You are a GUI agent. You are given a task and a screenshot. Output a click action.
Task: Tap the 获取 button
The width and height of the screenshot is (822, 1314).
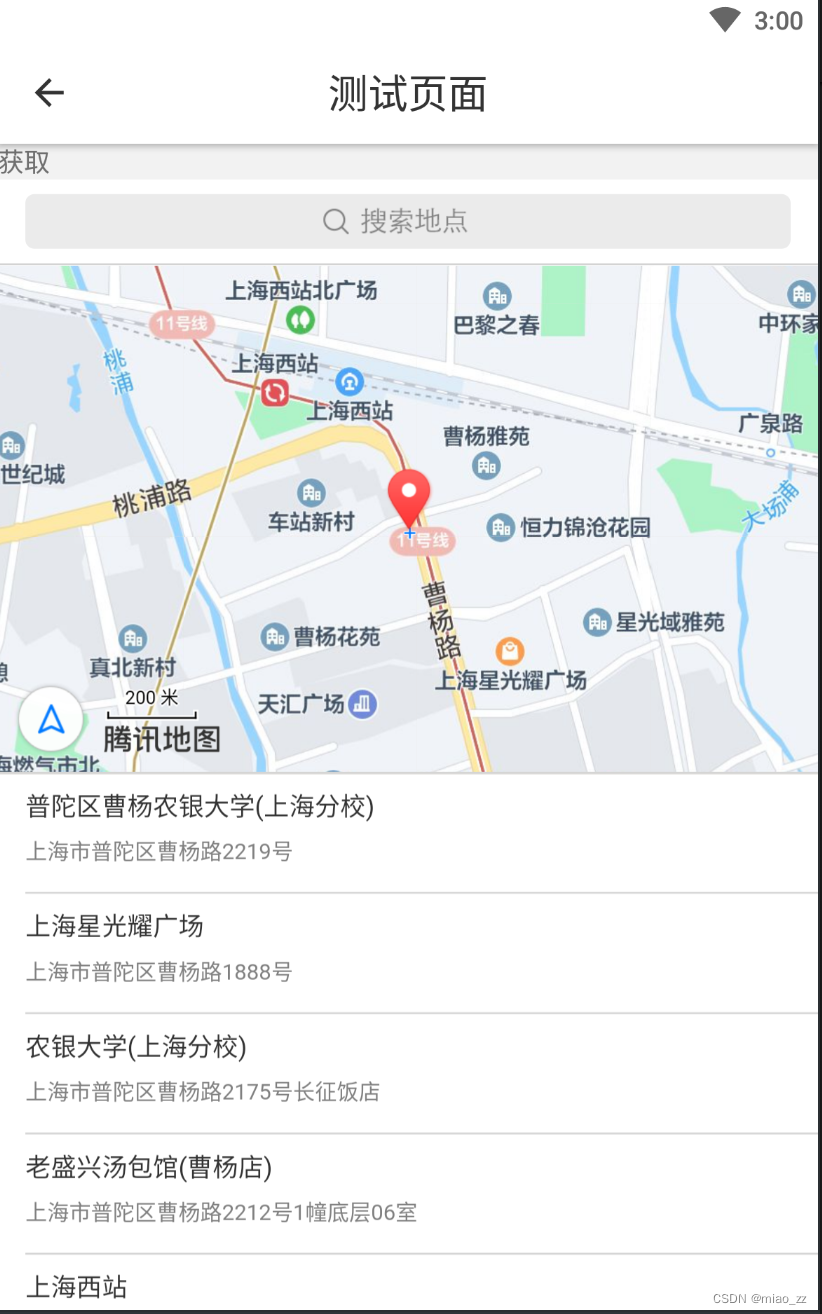pyautogui.click(x=26, y=162)
